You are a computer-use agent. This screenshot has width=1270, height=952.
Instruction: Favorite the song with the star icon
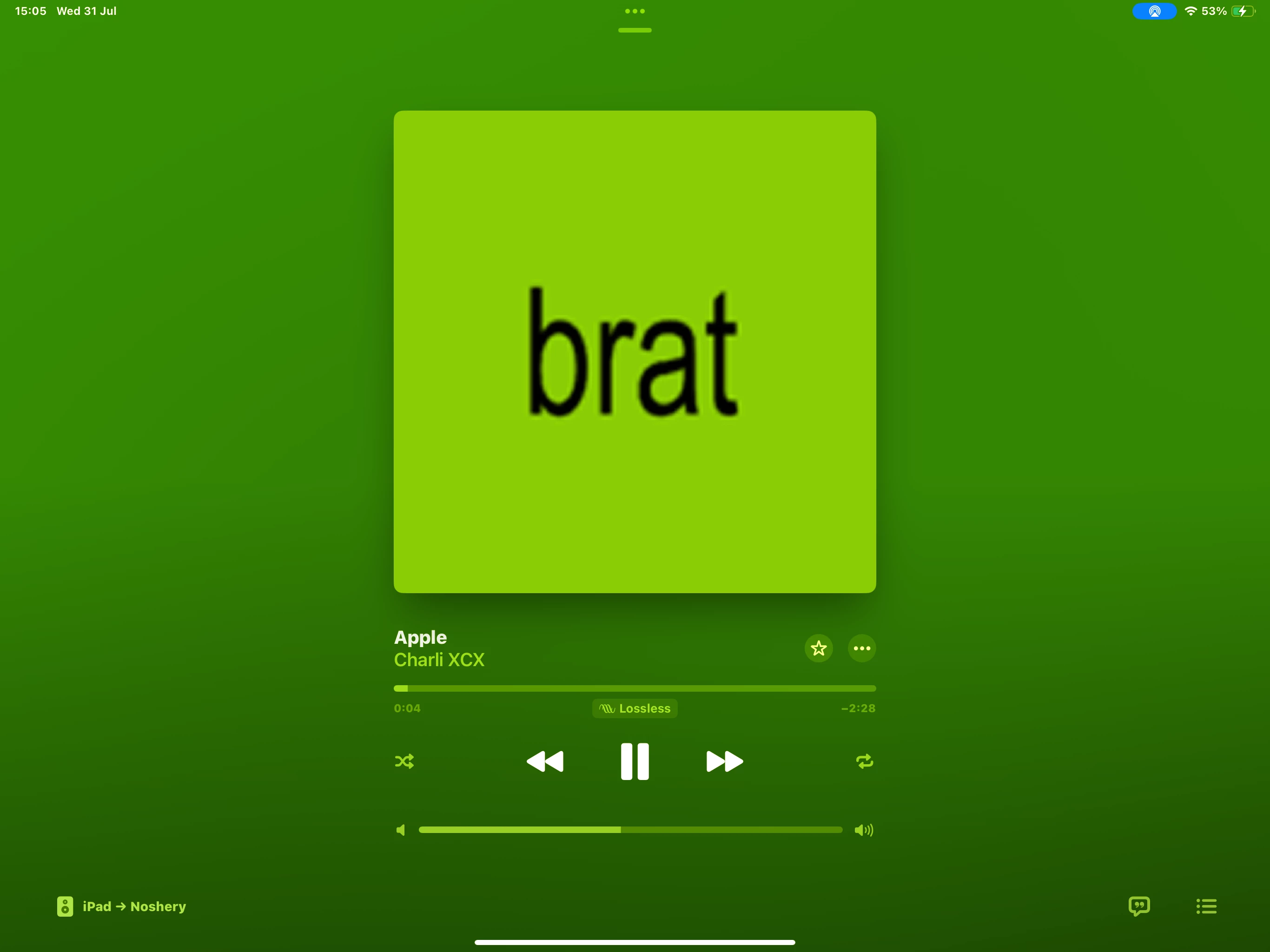coord(818,648)
